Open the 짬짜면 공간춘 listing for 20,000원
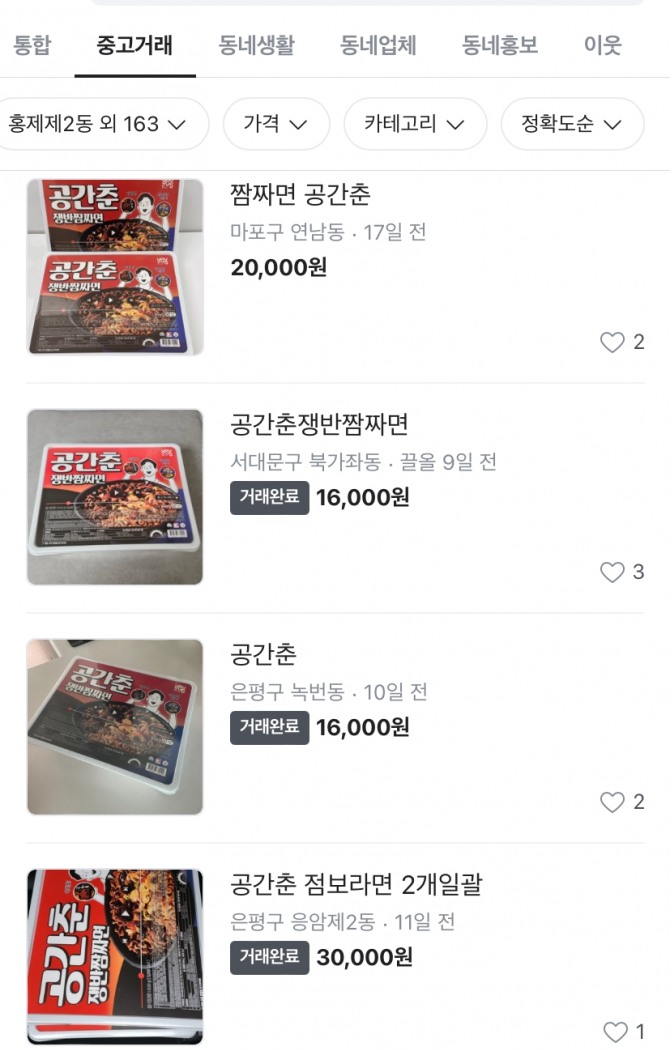Screen dimensions: 670x1051 tap(300, 195)
